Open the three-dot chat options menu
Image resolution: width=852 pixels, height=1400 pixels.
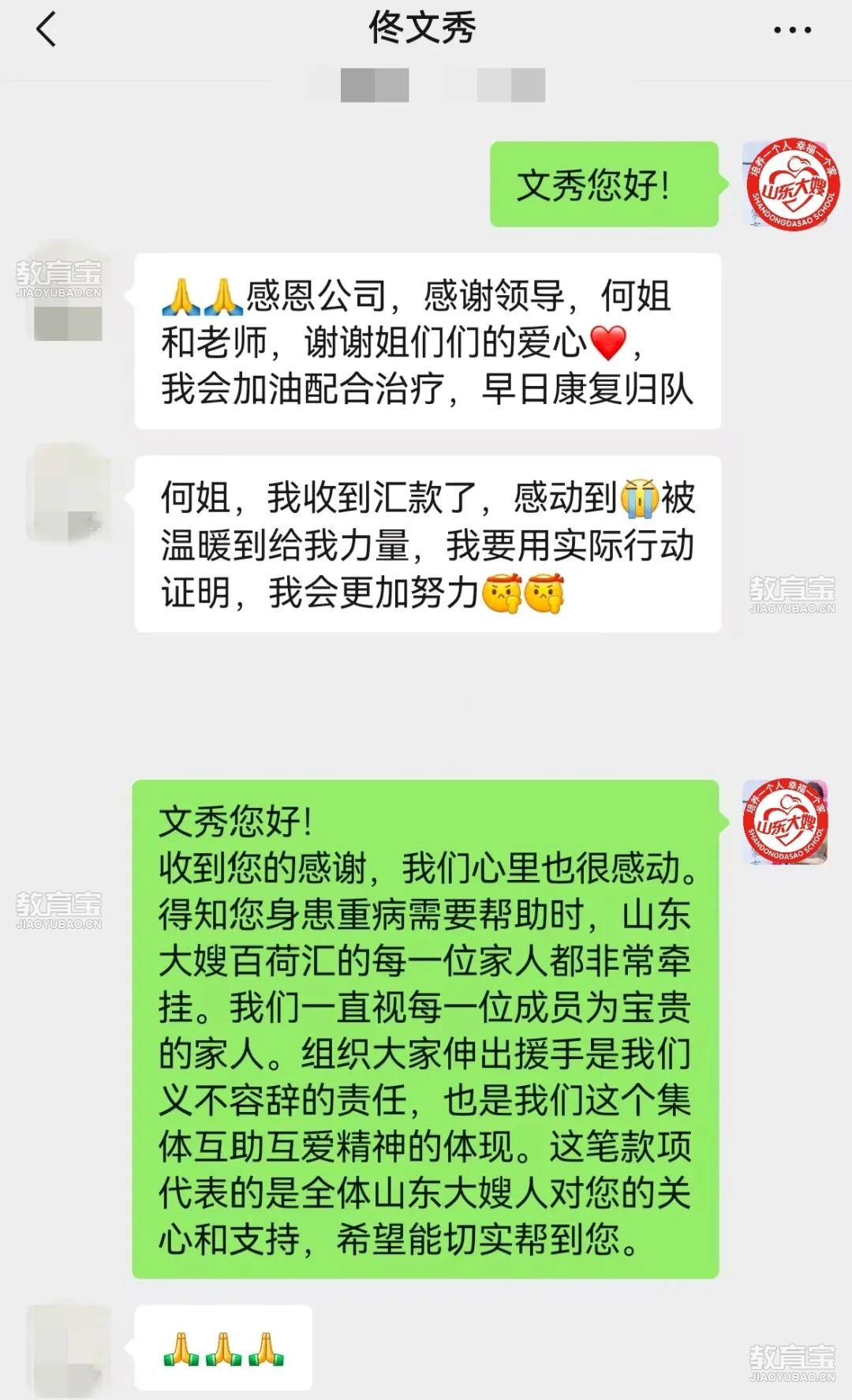tap(791, 30)
